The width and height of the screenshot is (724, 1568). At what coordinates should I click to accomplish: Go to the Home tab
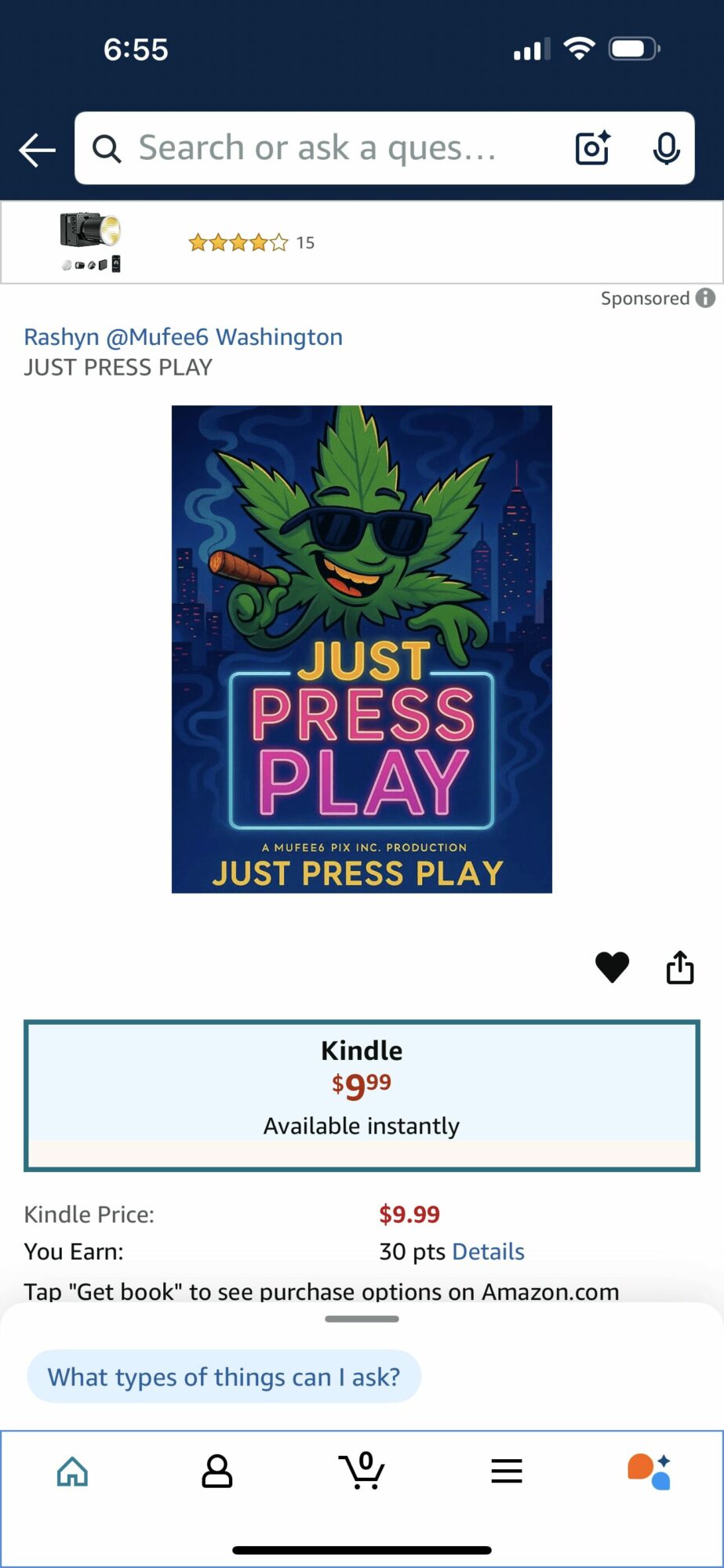coord(72,1472)
